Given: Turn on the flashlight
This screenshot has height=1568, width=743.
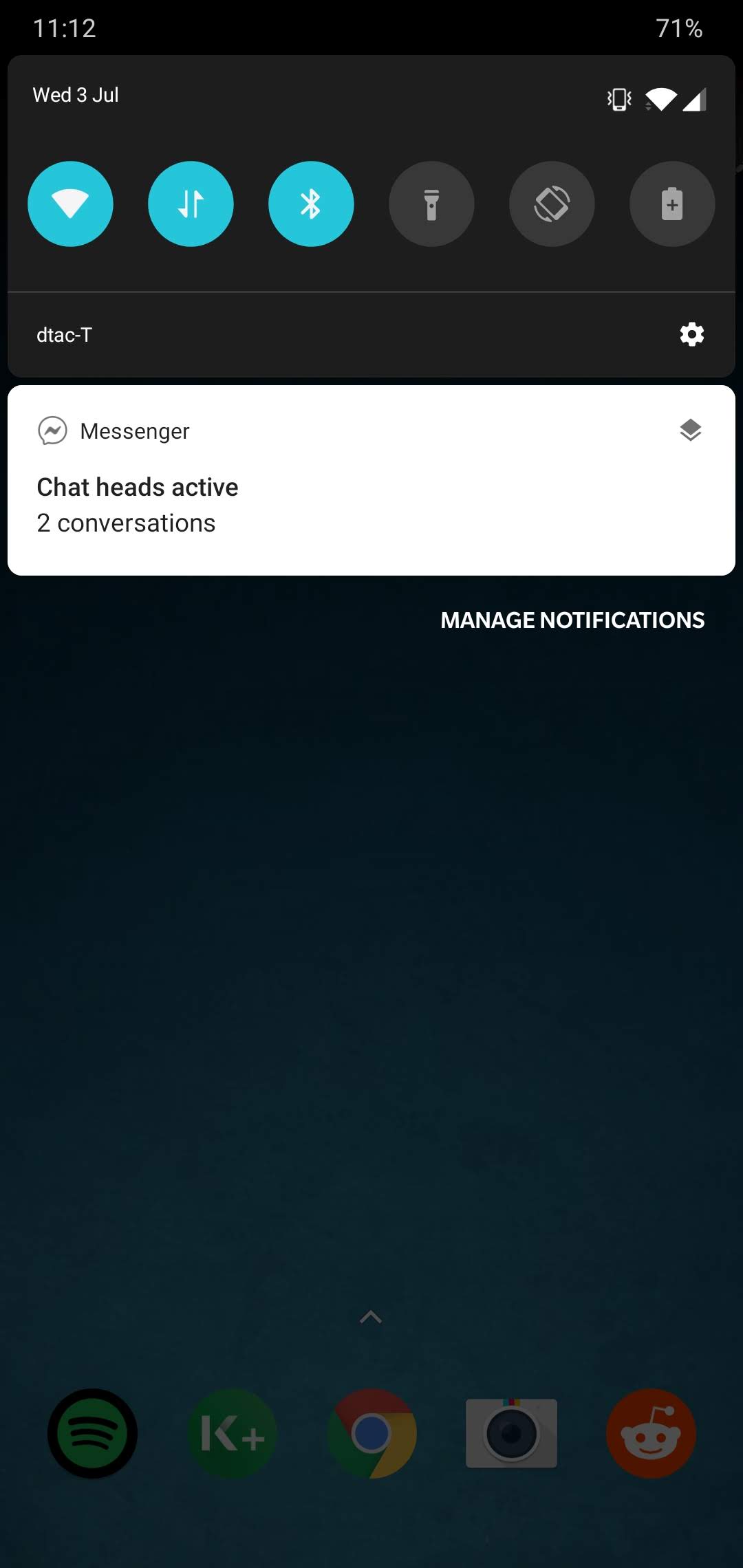Looking at the screenshot, I should click(x=431, y=204).
